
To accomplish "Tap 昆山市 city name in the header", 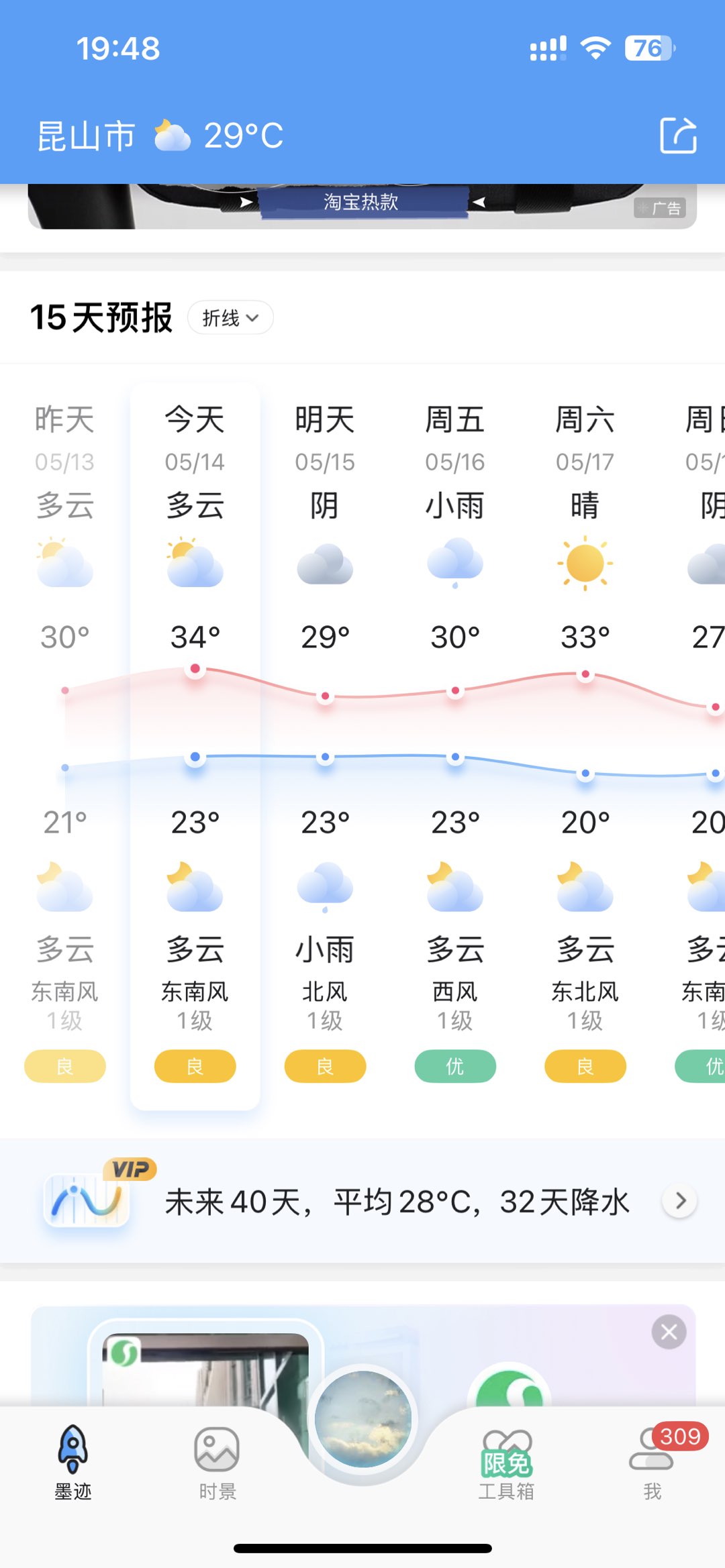I will pos(86,136).
